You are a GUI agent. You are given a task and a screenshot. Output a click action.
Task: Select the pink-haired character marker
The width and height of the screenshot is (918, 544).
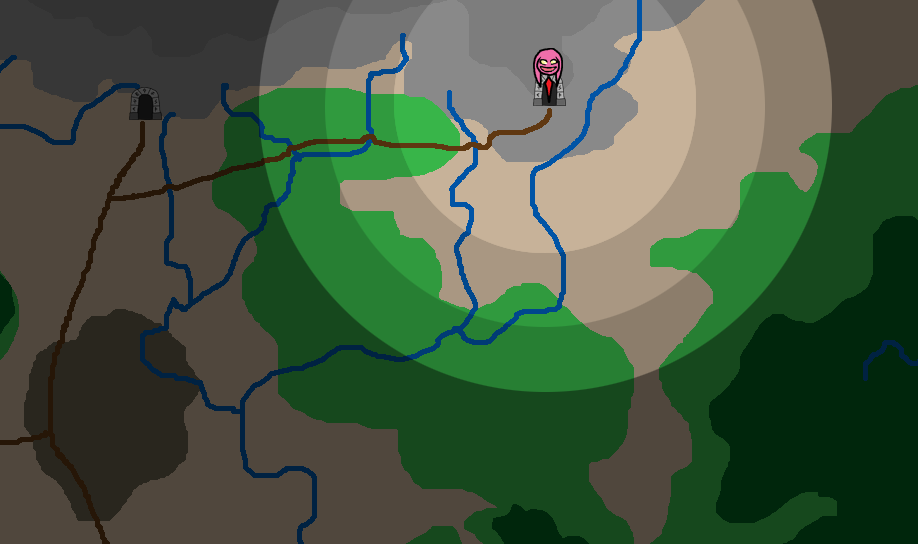click(x=548, y=76)
